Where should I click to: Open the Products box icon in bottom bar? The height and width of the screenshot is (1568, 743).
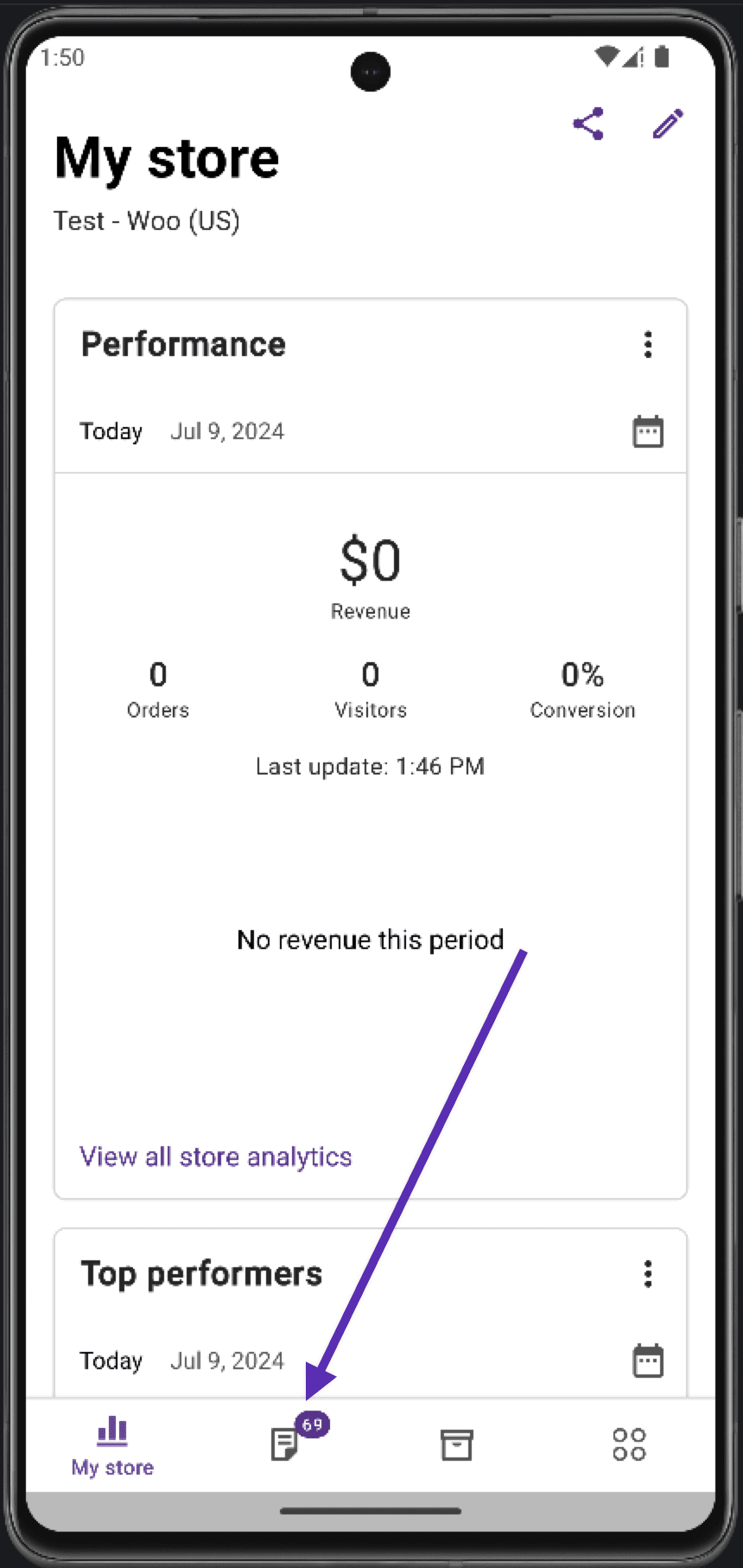[x=456, y=1443]
